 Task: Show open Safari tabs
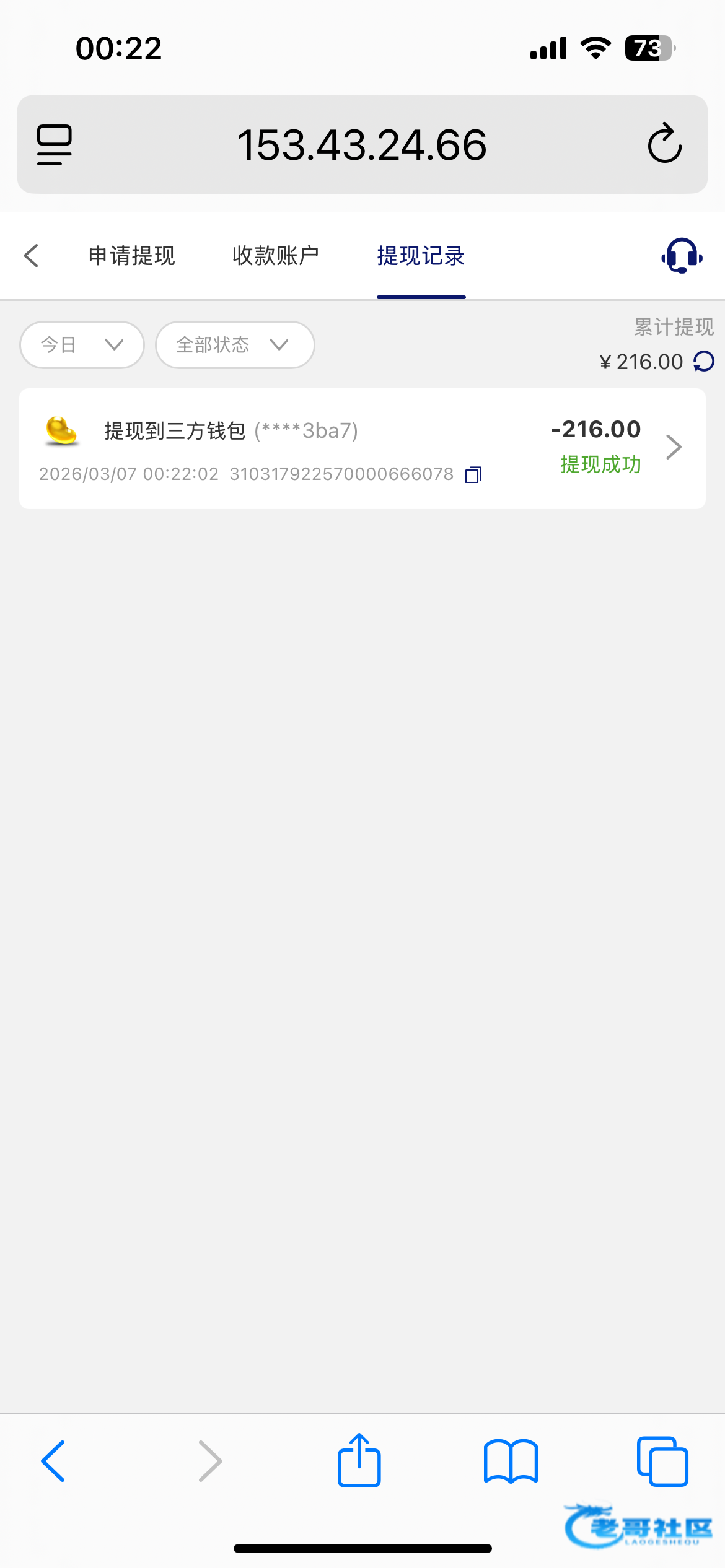[x=662, y=1461]
